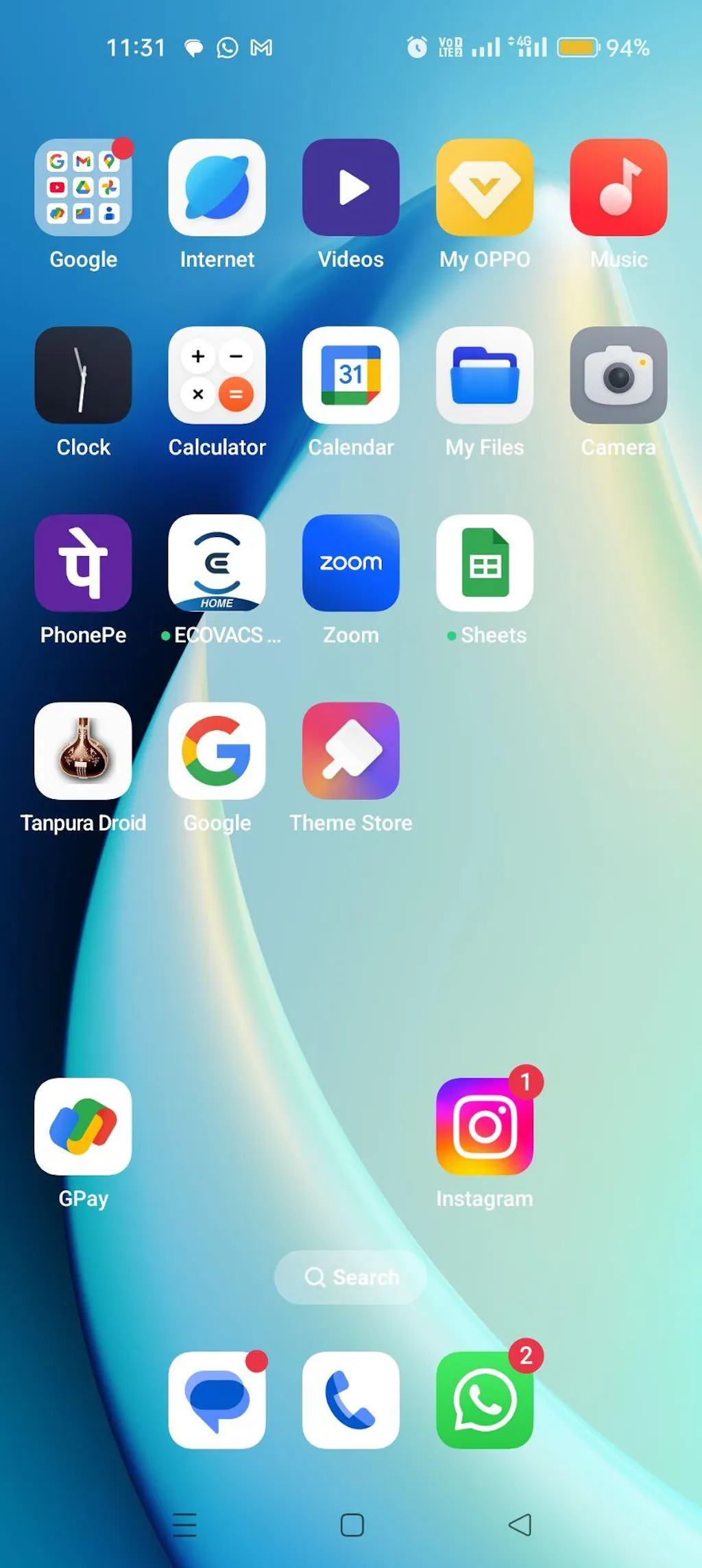The height and width of the screenshot is (1568, 702).
Task: Launch Google Calendar
Action: (350, 375)
